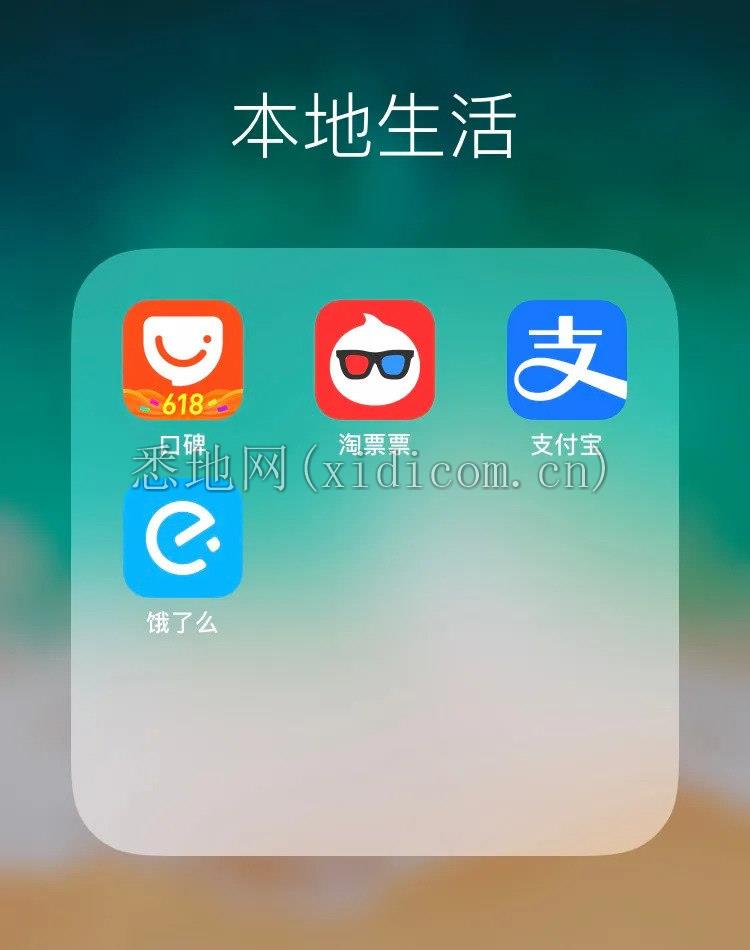Image resolution: width=750 pixels, height=950 pixels.
Task: Open the 支付宝 app
Action: coord(567,360)
